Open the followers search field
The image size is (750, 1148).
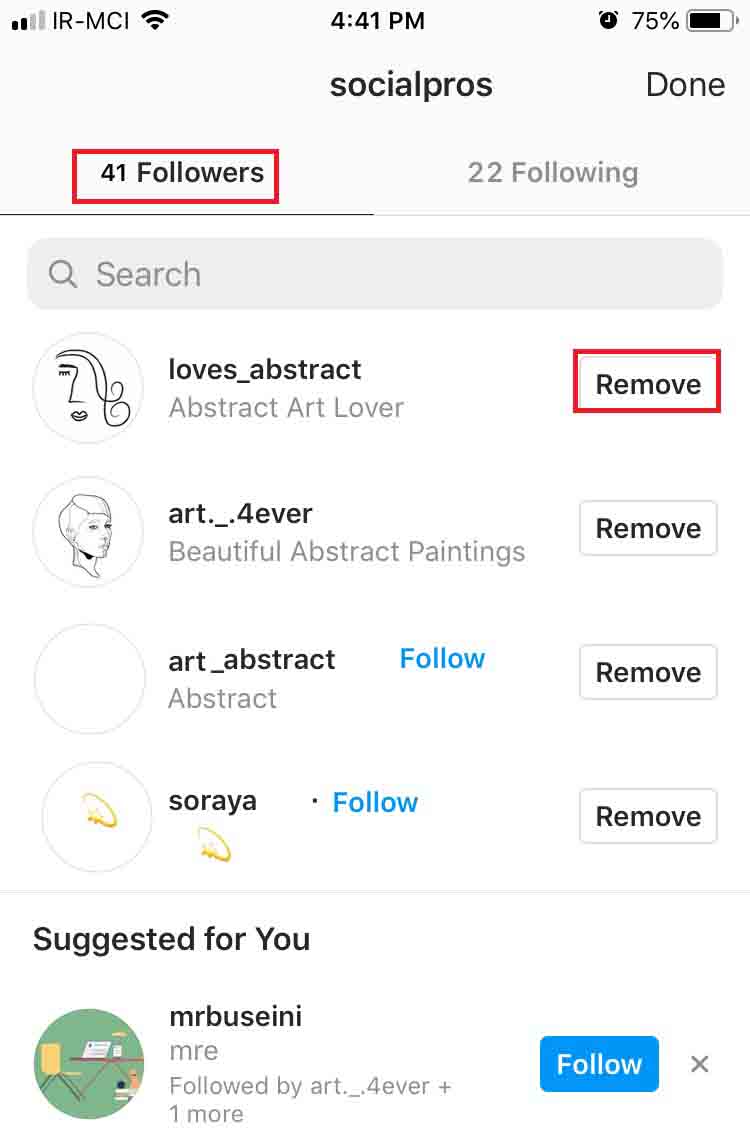375,274
